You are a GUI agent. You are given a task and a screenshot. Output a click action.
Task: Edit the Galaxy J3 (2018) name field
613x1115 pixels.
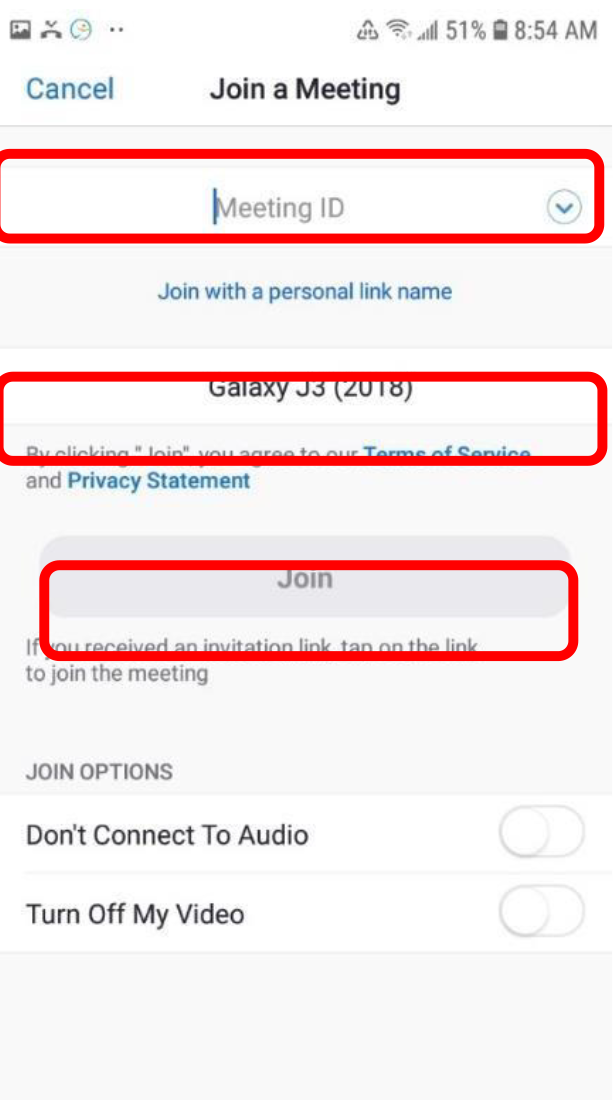click(309, 390)
